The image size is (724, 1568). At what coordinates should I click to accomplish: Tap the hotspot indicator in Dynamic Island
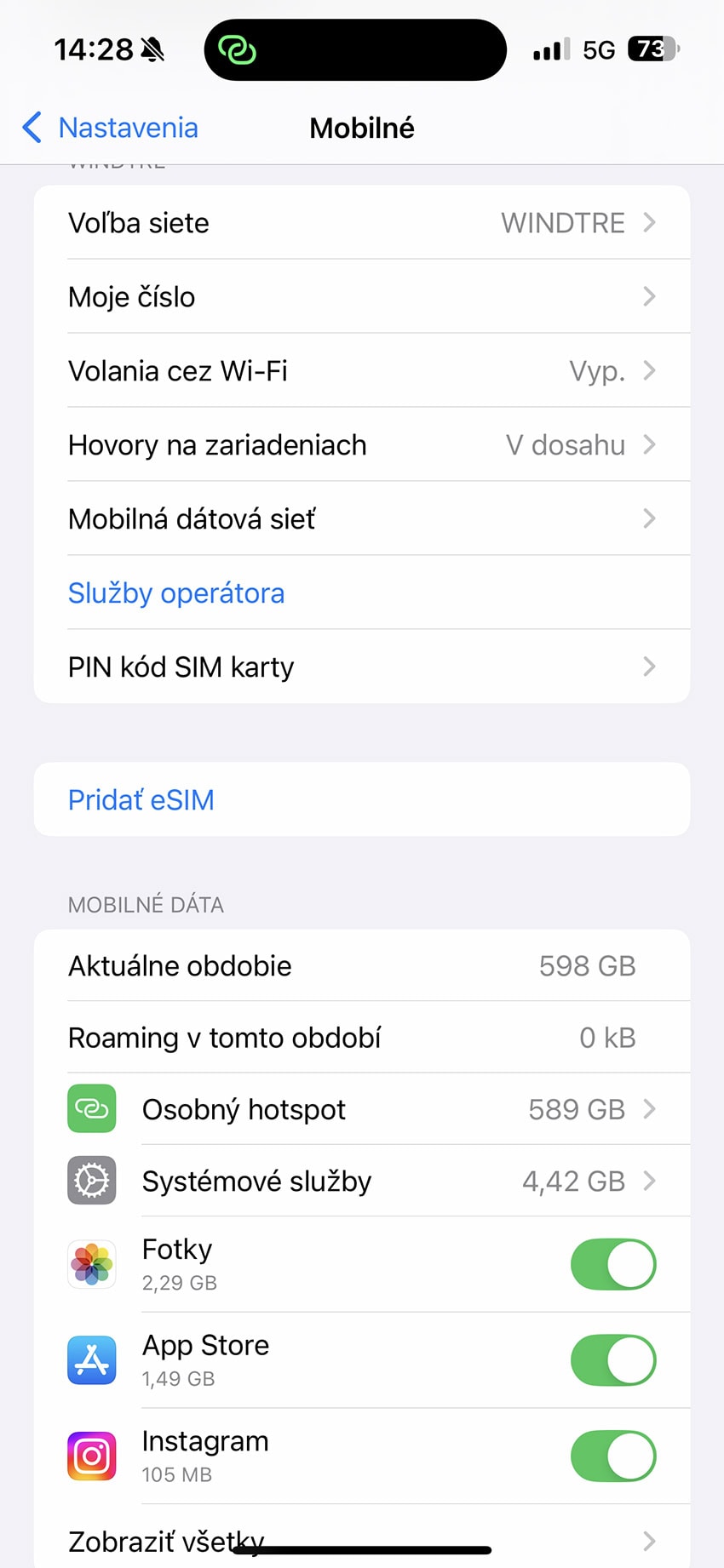[x=237, y=50]
